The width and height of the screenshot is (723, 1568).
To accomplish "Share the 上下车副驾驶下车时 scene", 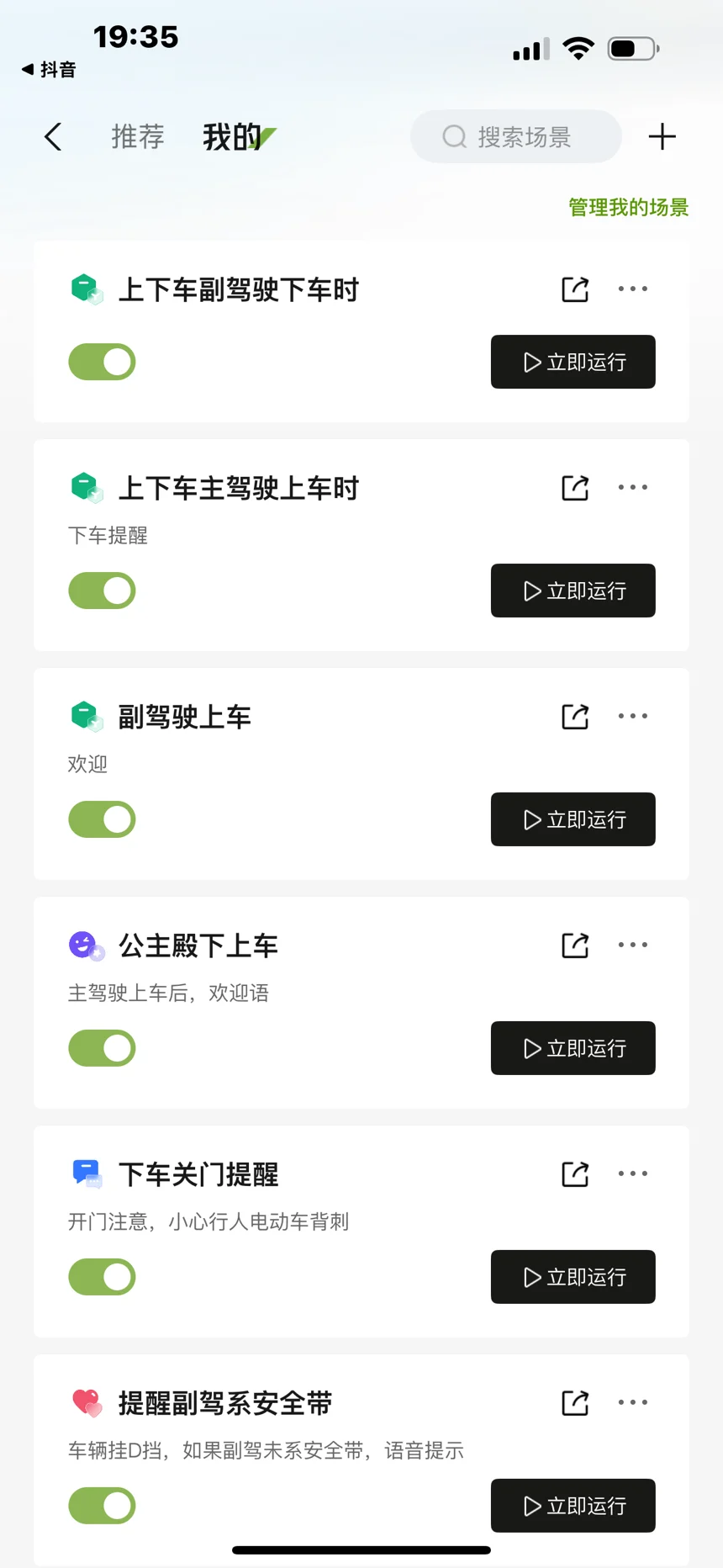I will [575, 289].
